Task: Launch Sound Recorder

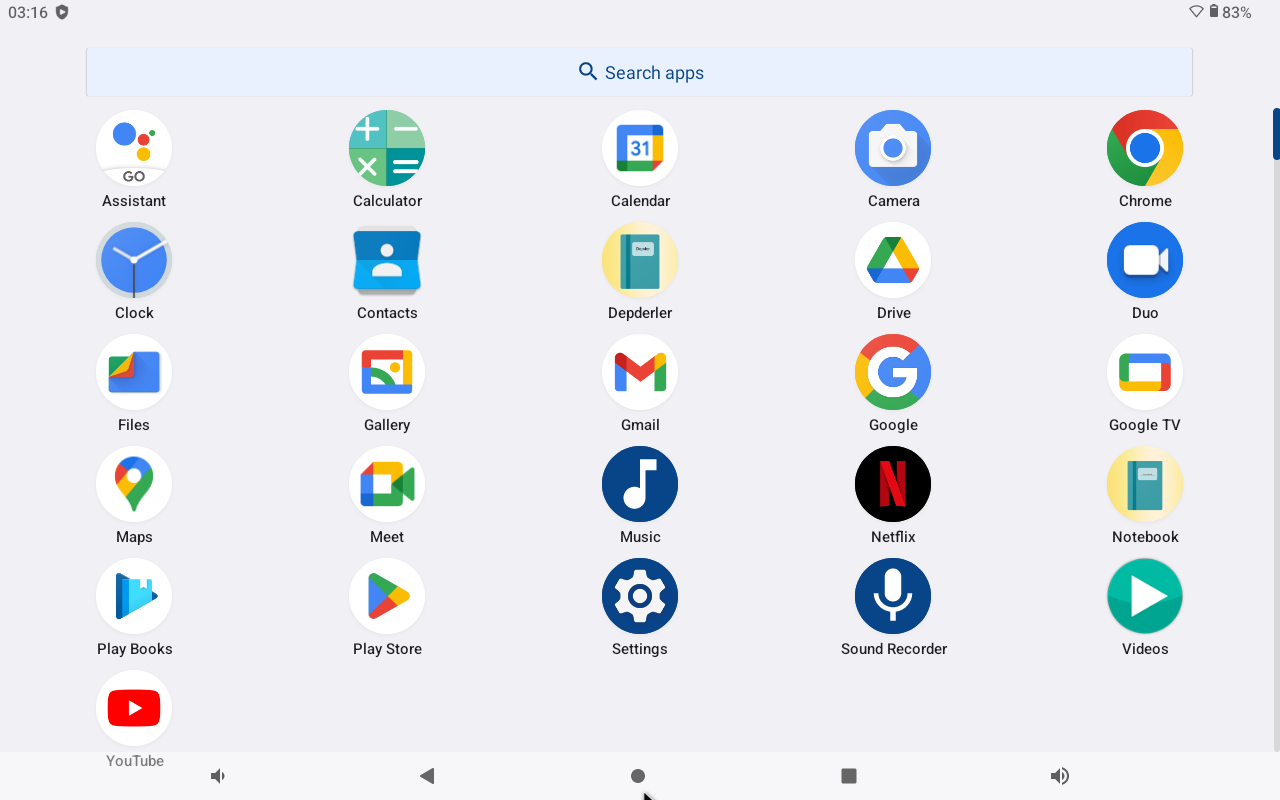Action: pos(893,597)
